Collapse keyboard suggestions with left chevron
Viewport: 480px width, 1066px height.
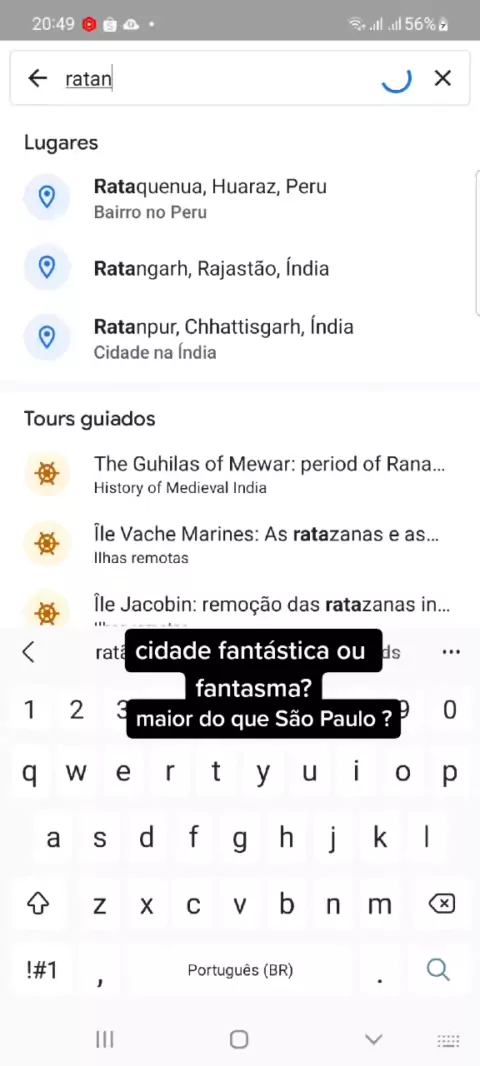pos(28,652)
